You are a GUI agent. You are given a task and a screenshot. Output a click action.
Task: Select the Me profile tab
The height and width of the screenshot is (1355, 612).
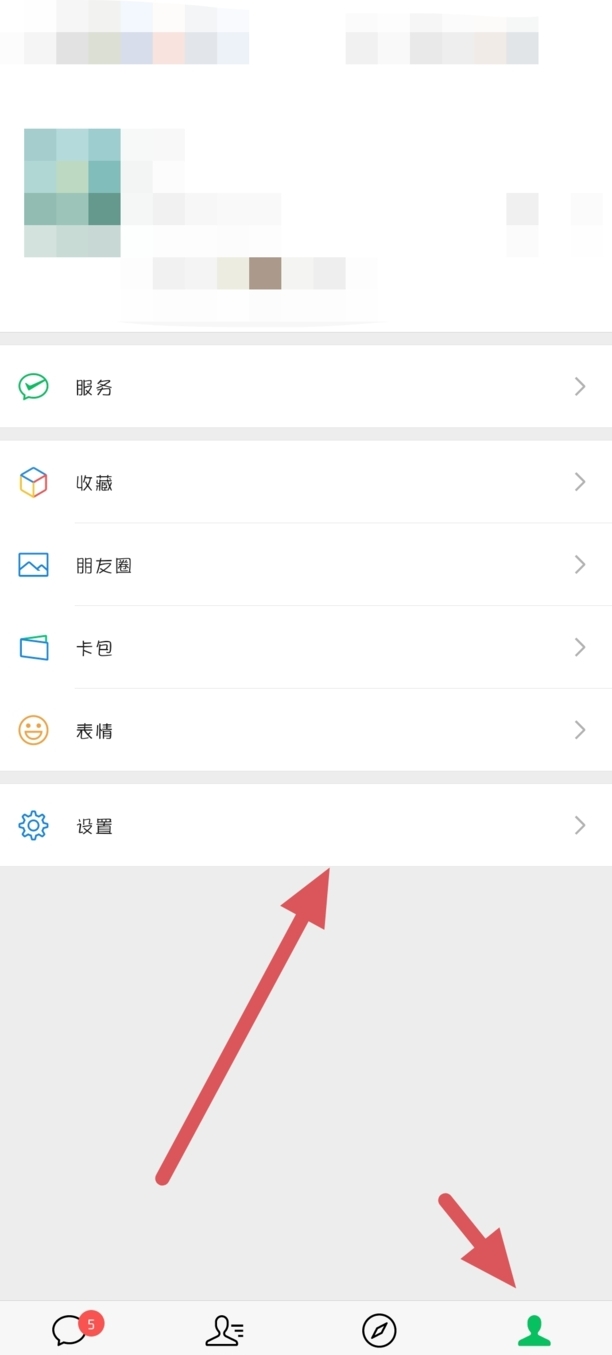tap(534, 1329)
